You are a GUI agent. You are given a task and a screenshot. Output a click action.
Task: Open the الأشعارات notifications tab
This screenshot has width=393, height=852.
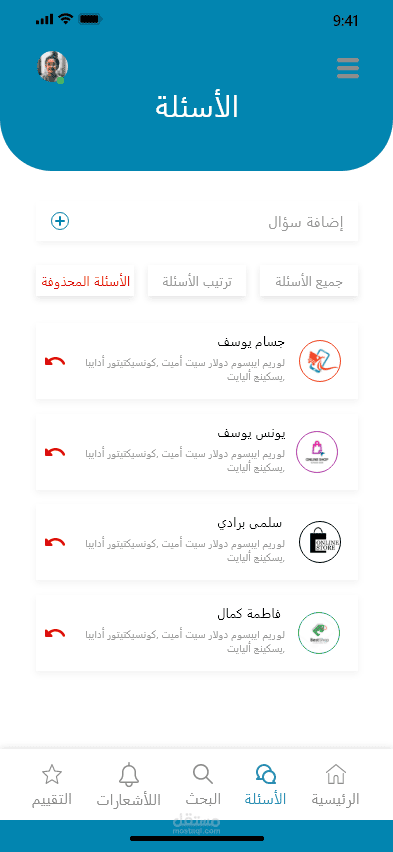click(x=129, y=785)
